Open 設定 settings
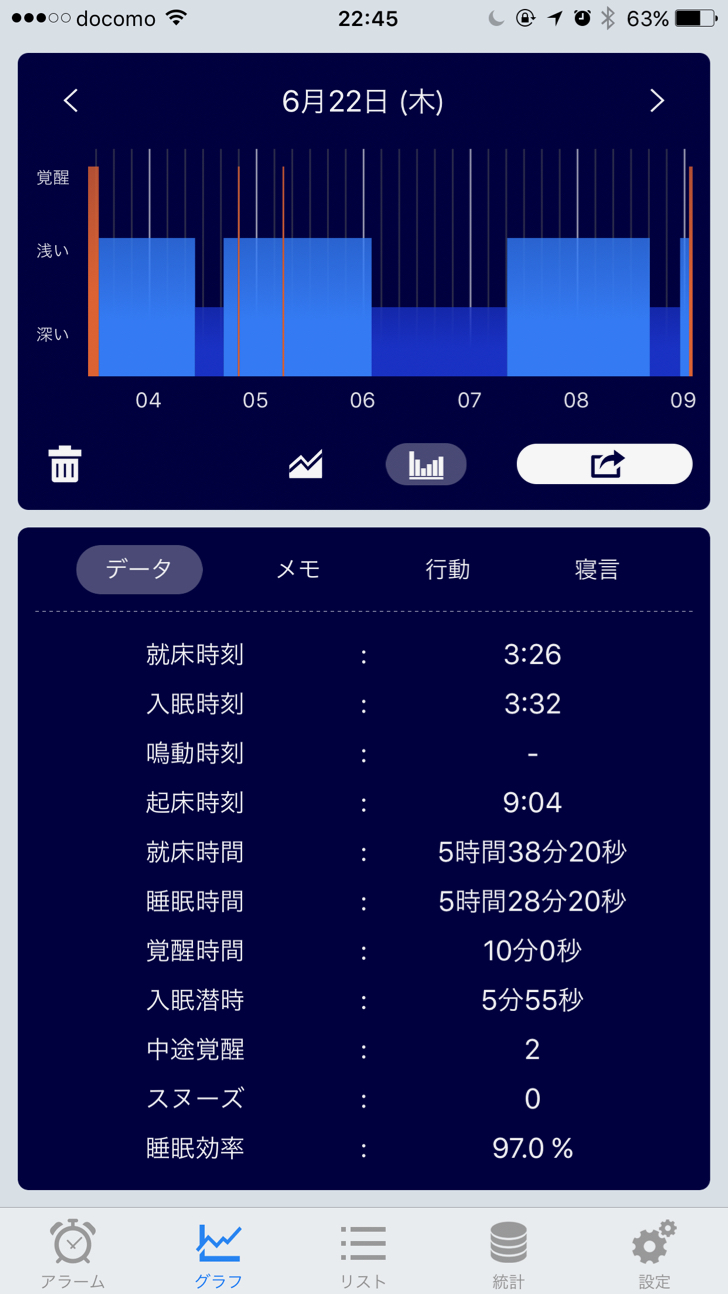728x1294 pixels. coord(654,1254)
